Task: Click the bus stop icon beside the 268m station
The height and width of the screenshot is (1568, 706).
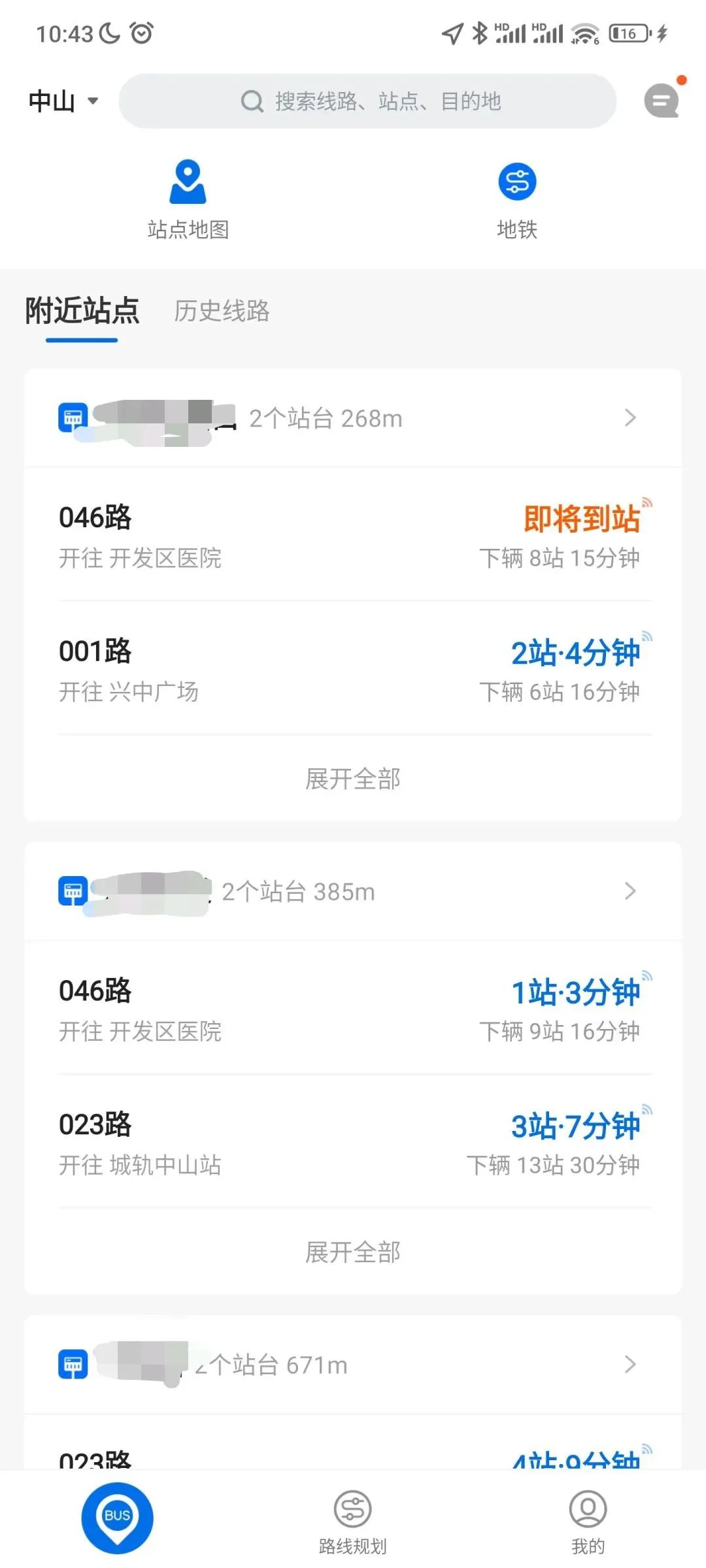Action: coord(73,418)
